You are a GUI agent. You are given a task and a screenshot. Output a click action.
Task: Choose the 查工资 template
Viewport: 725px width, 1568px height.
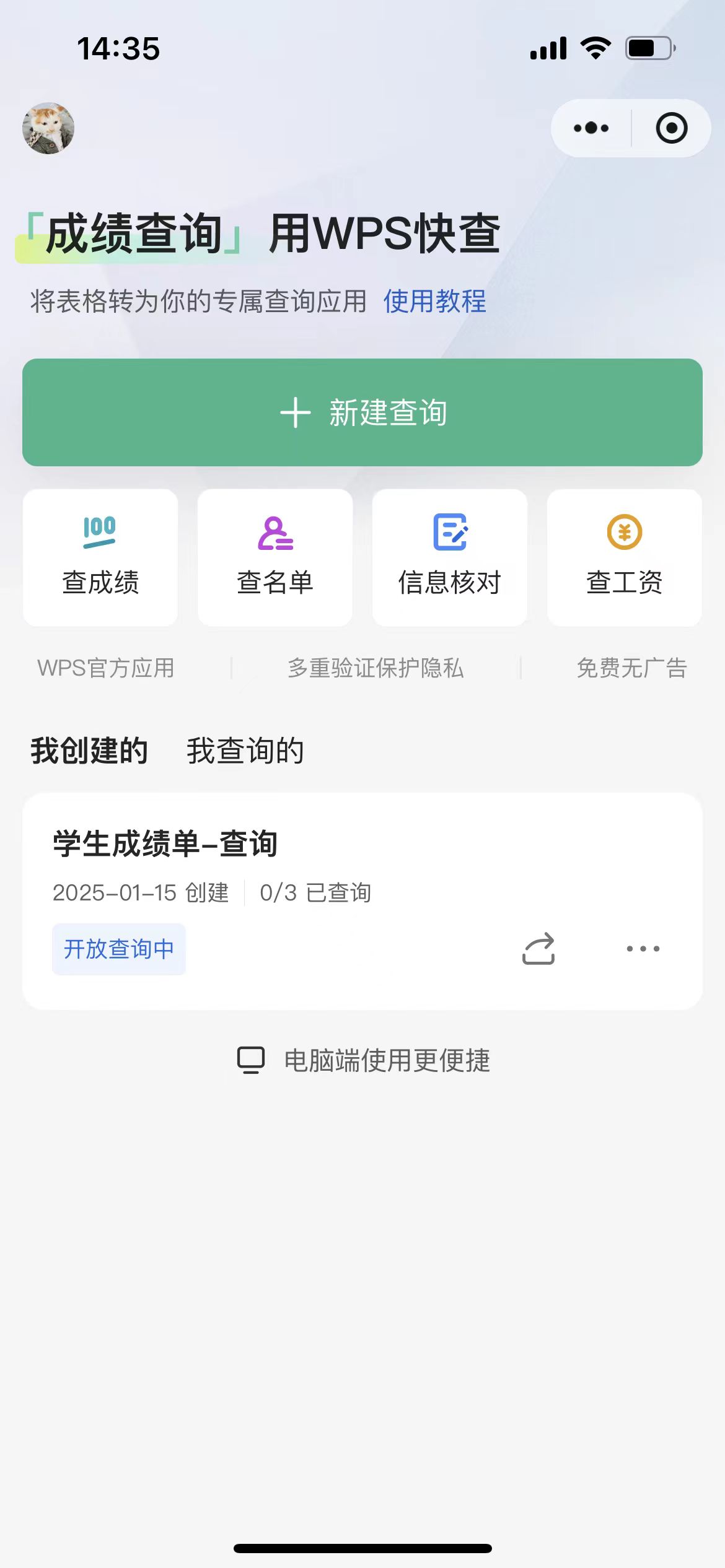pos(625,557)
